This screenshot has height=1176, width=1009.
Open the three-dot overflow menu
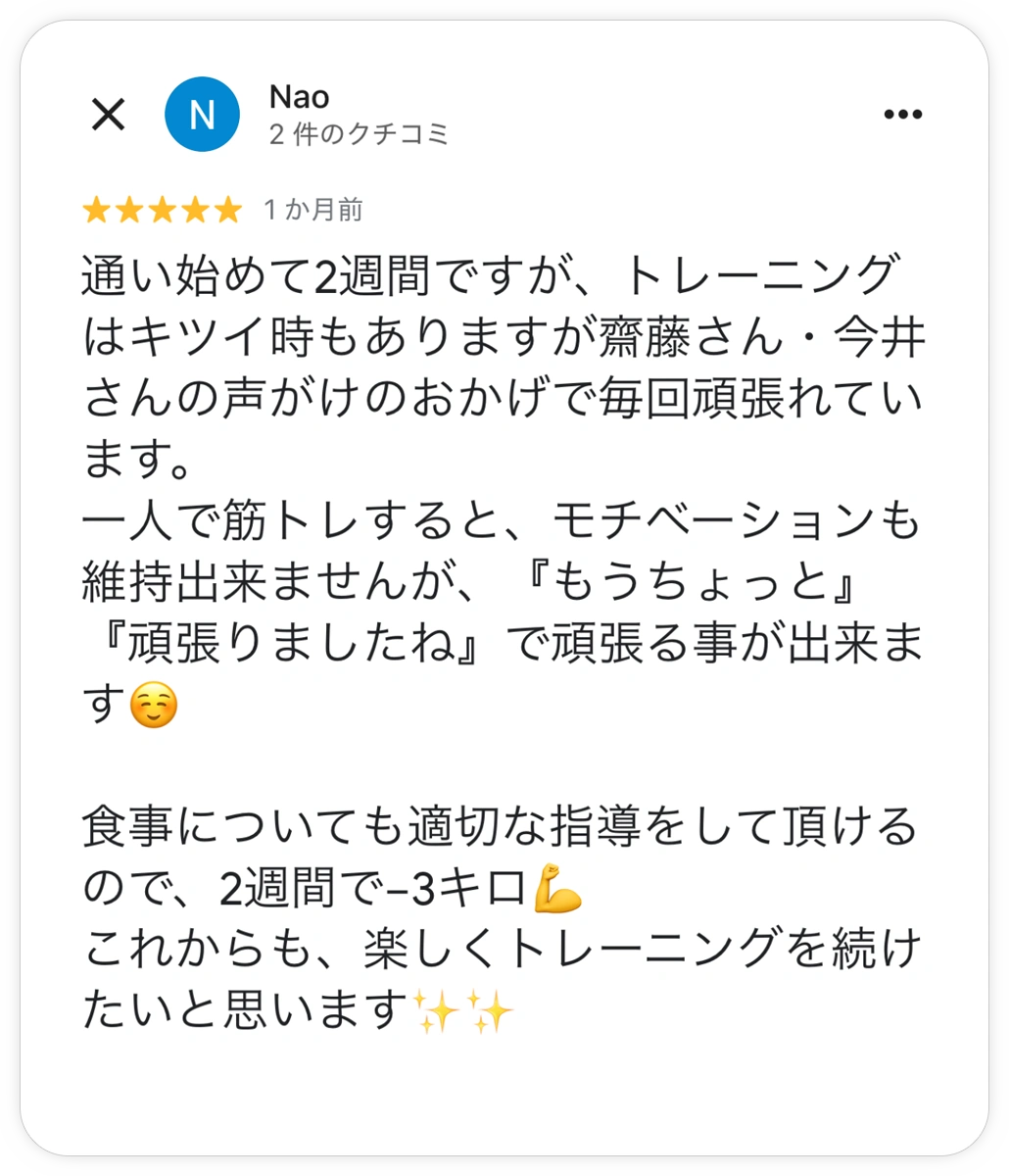click(x=902, y=116)
